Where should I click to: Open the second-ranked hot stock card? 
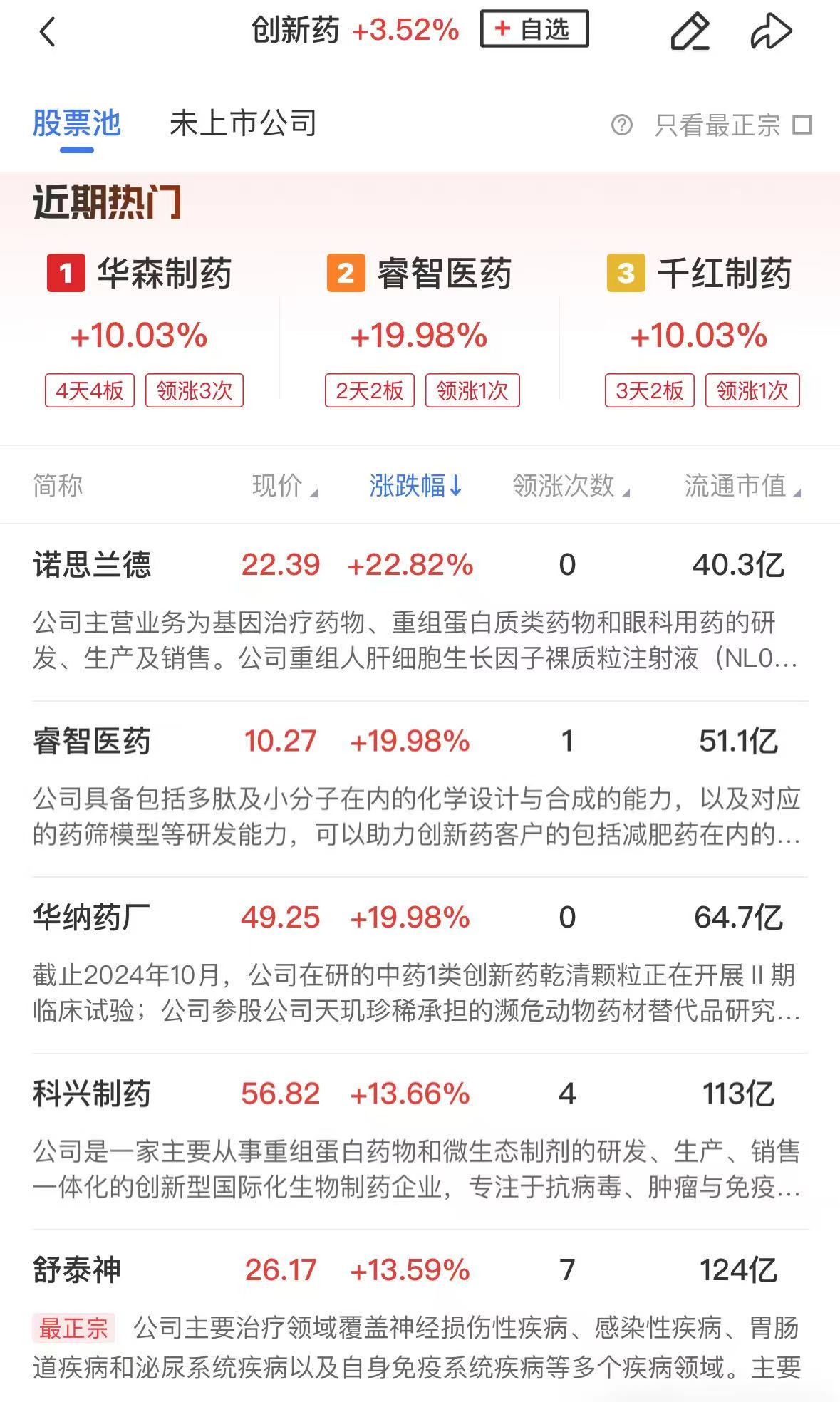click(420, 331)
